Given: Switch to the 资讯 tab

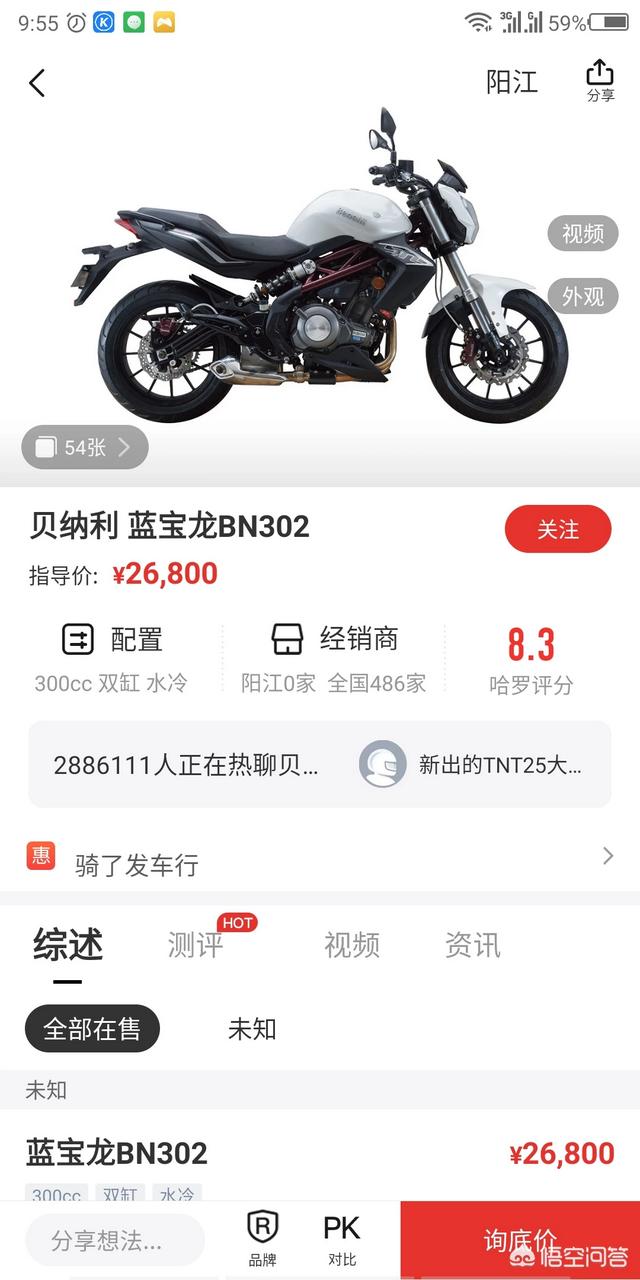Looking at the screenshot, I should tap(472, 945).
